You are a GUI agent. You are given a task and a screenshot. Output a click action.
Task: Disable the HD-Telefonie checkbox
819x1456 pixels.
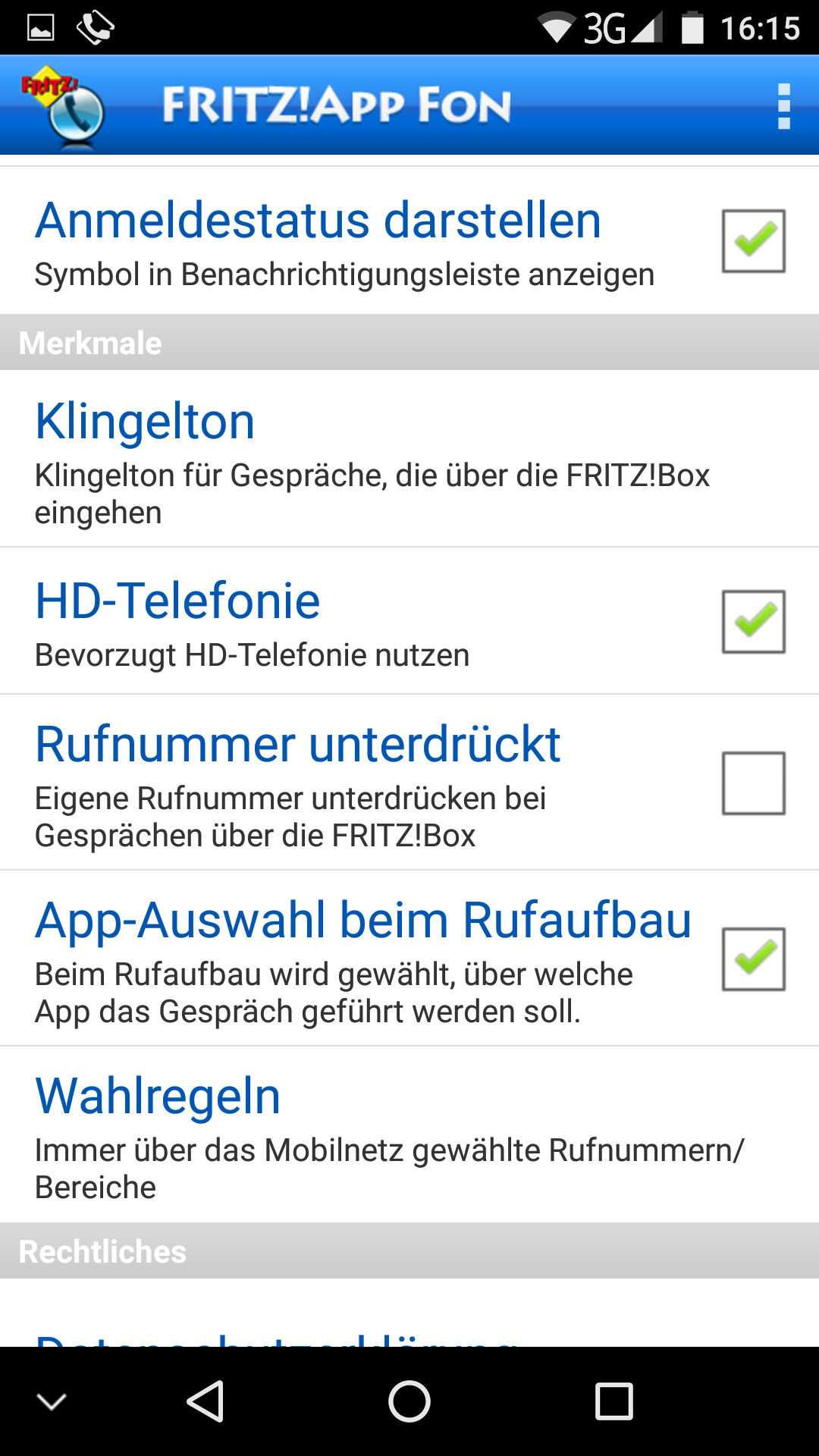point(753,622)
